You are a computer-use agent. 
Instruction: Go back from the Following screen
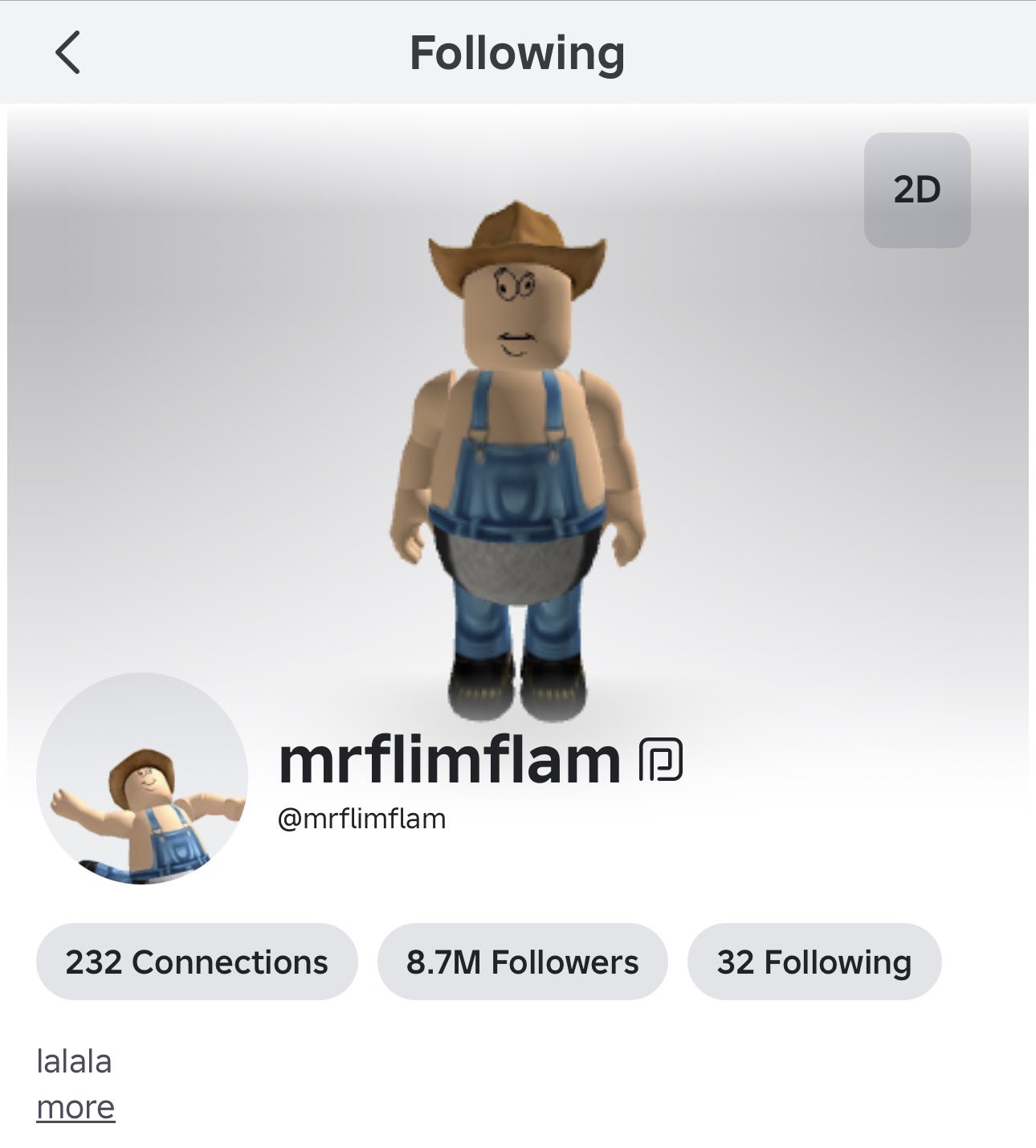(x=67, y=53)
